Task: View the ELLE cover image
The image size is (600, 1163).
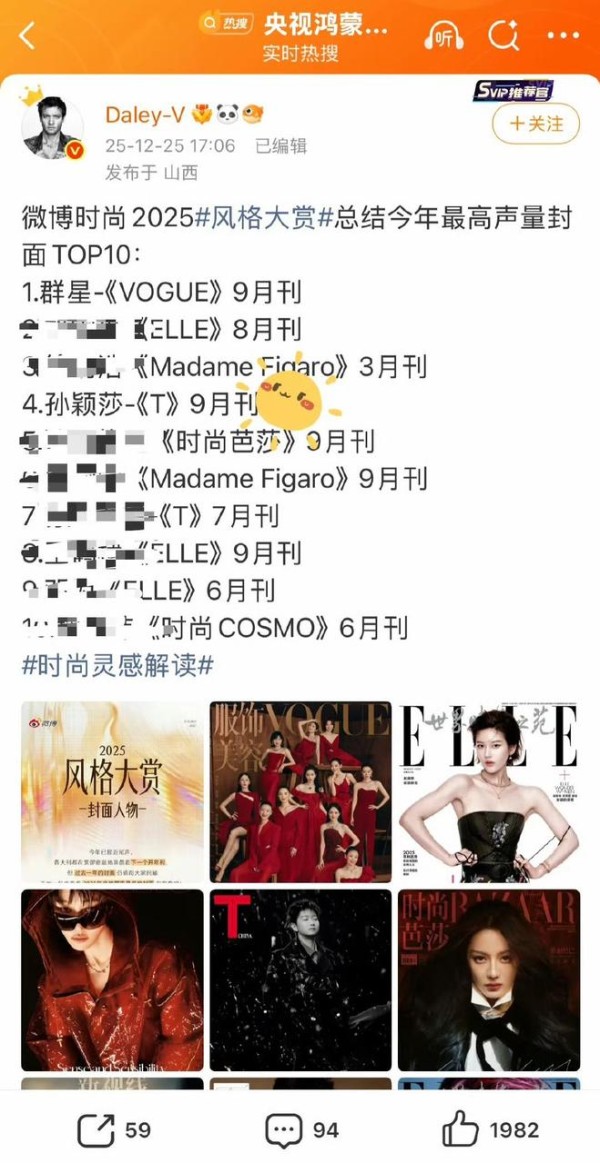Action: (x=488, y=791)
